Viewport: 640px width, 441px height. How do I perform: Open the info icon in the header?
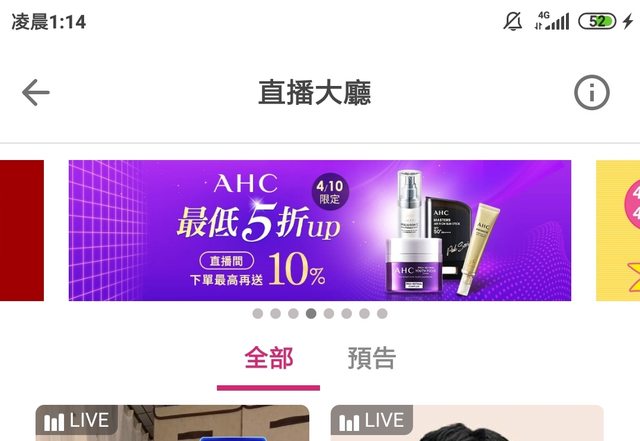pos(591,93)
